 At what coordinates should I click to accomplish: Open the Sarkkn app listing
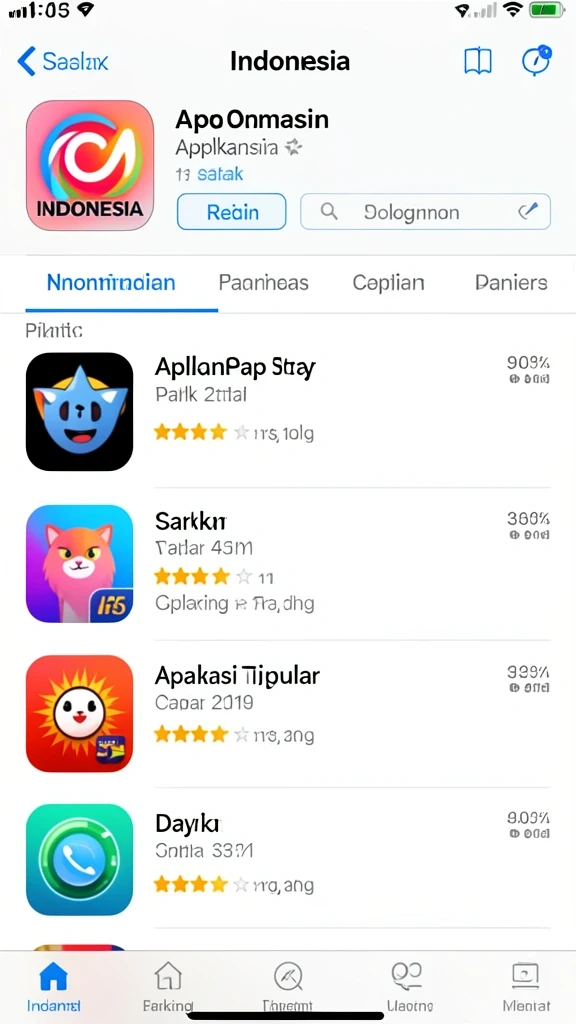pos(288,564)
